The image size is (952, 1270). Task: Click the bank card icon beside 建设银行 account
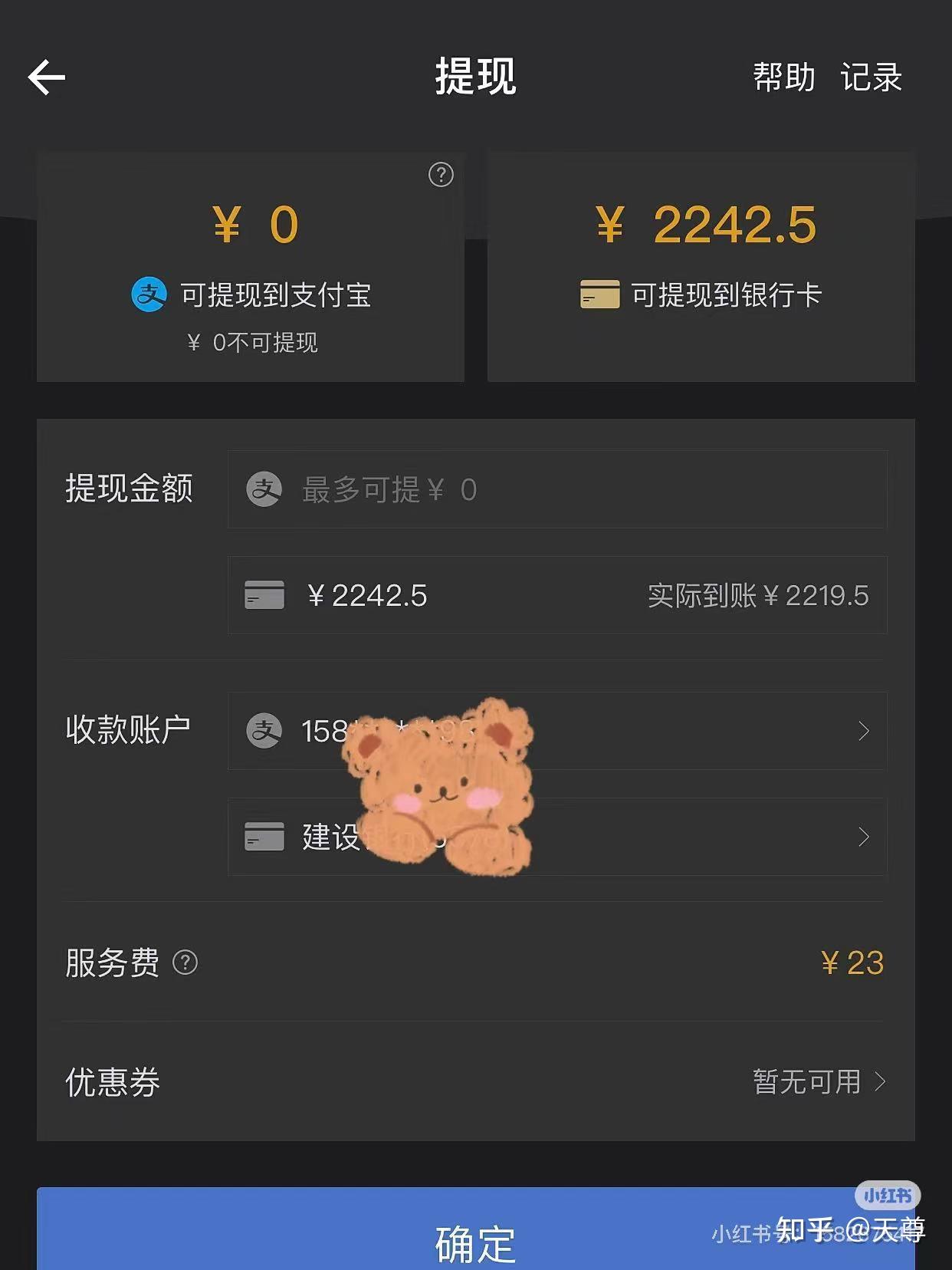point(264,837)
